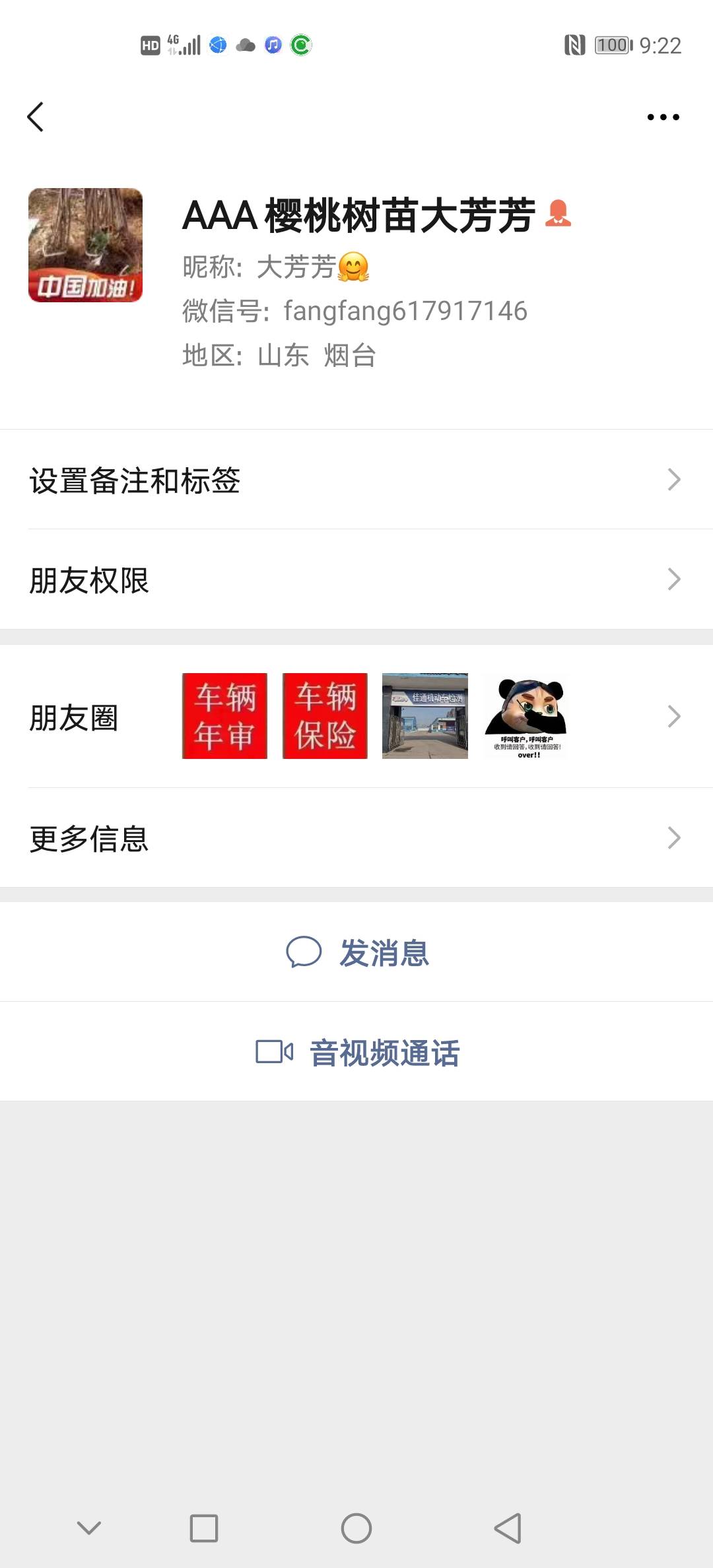Open 更多信息 row

(356, 838)
